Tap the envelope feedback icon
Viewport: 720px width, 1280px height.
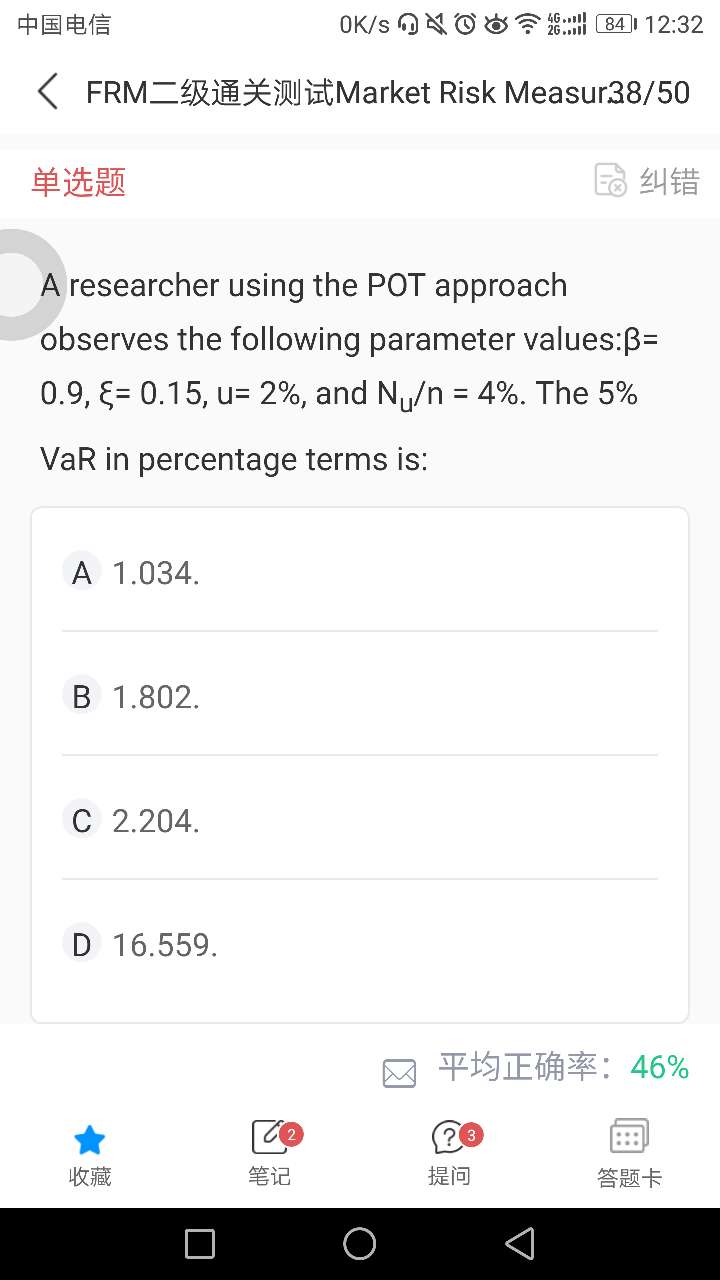(399, 1073)
